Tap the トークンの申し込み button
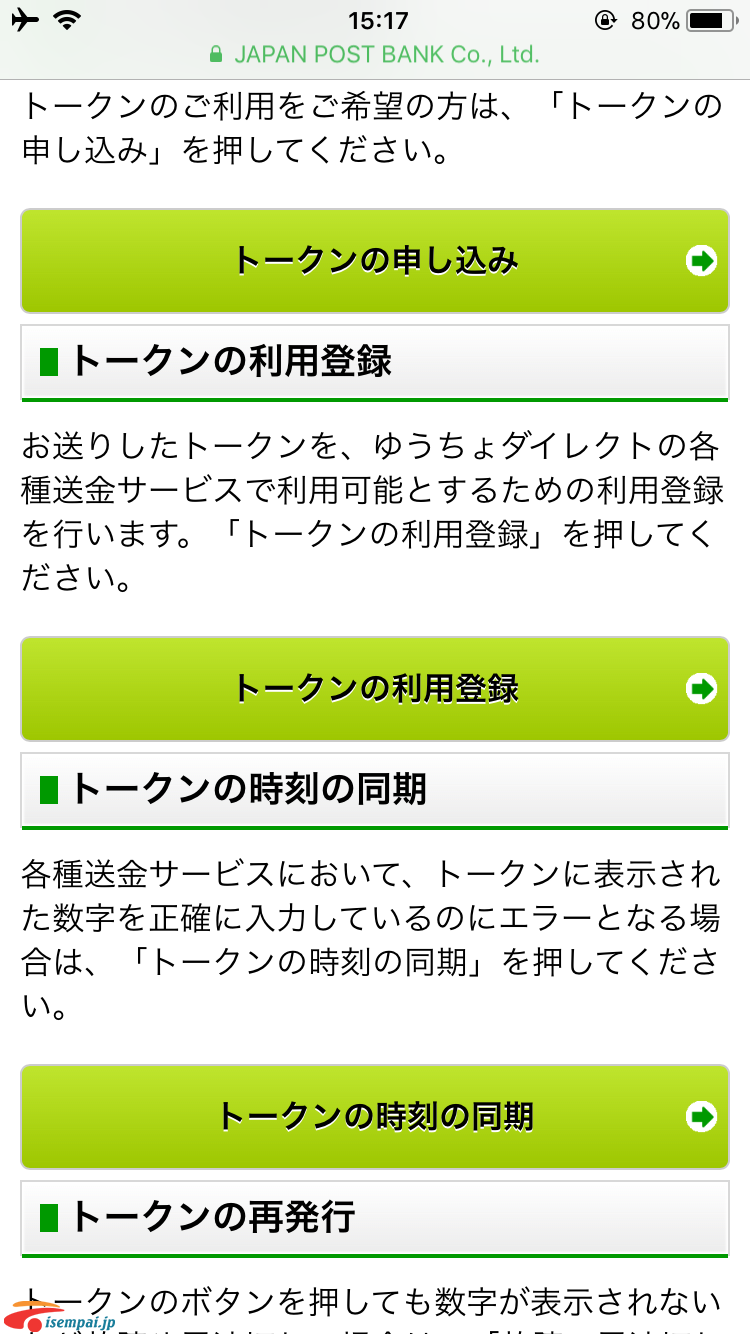This screenshot has height=1334, width=750. (375, 261)
